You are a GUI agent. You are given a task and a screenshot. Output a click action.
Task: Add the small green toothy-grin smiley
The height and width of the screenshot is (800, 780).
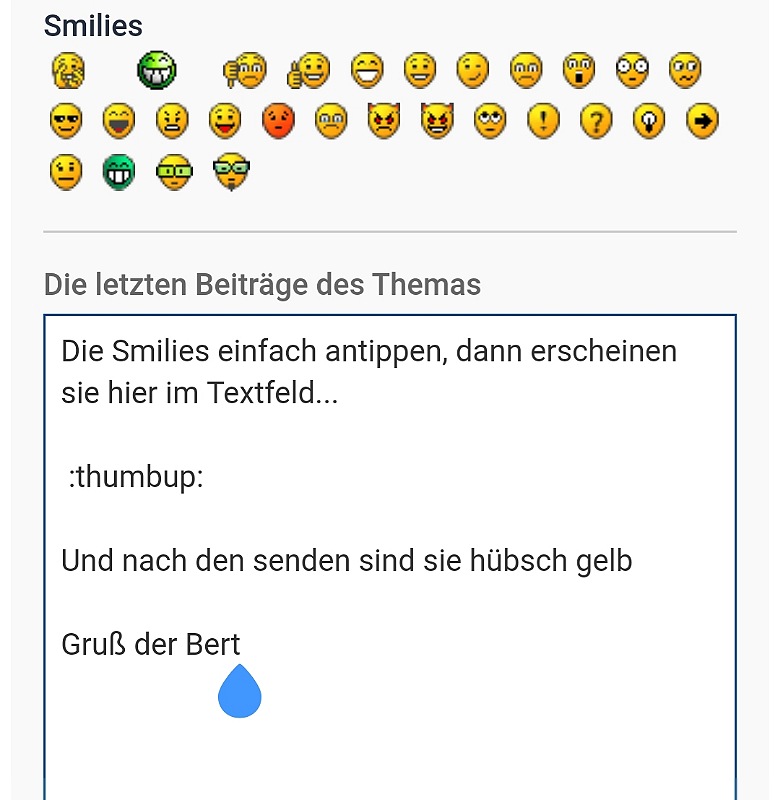(x=118, y=173)
